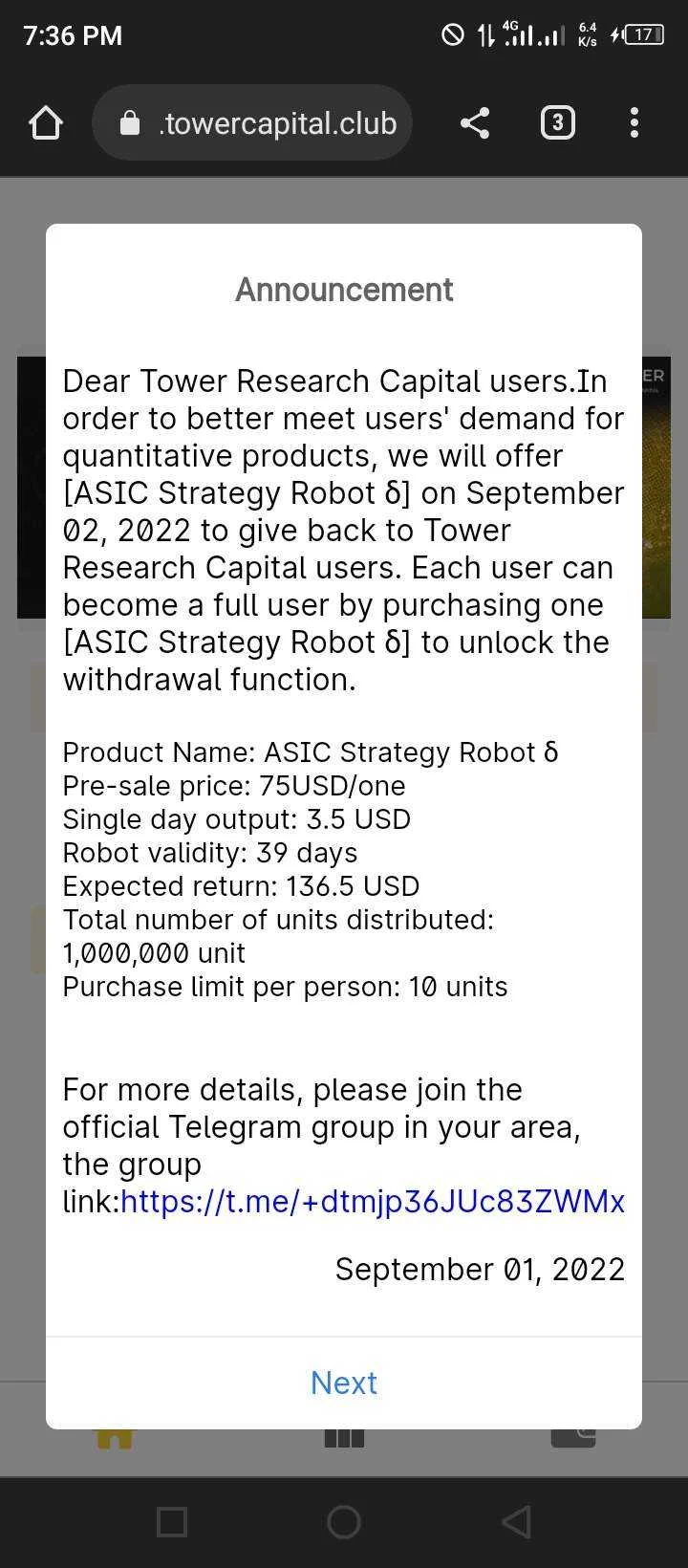The height and width of the screenshot is (1568, 688).
Task: Tap the system home button
Action: (x=344, y=1522)
